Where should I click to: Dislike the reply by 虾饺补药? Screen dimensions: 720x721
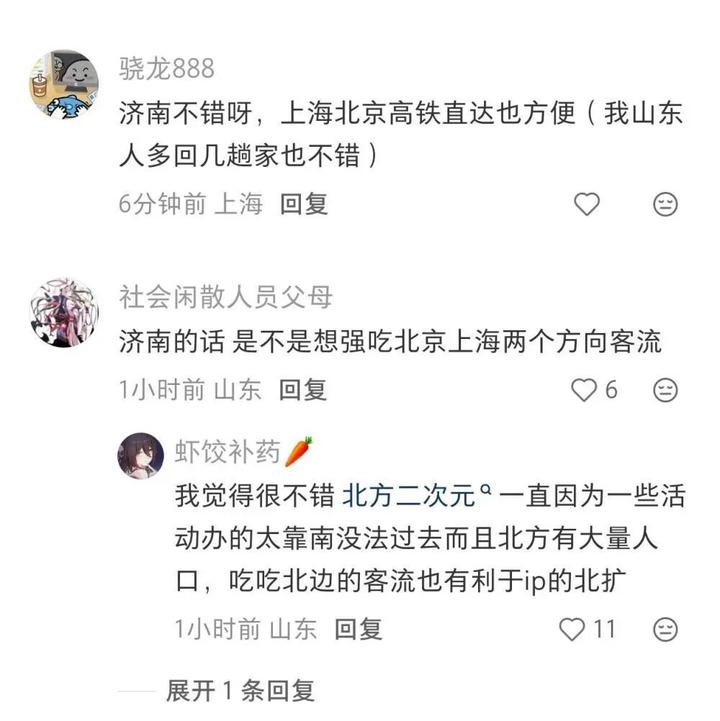[x=665, y=629]
